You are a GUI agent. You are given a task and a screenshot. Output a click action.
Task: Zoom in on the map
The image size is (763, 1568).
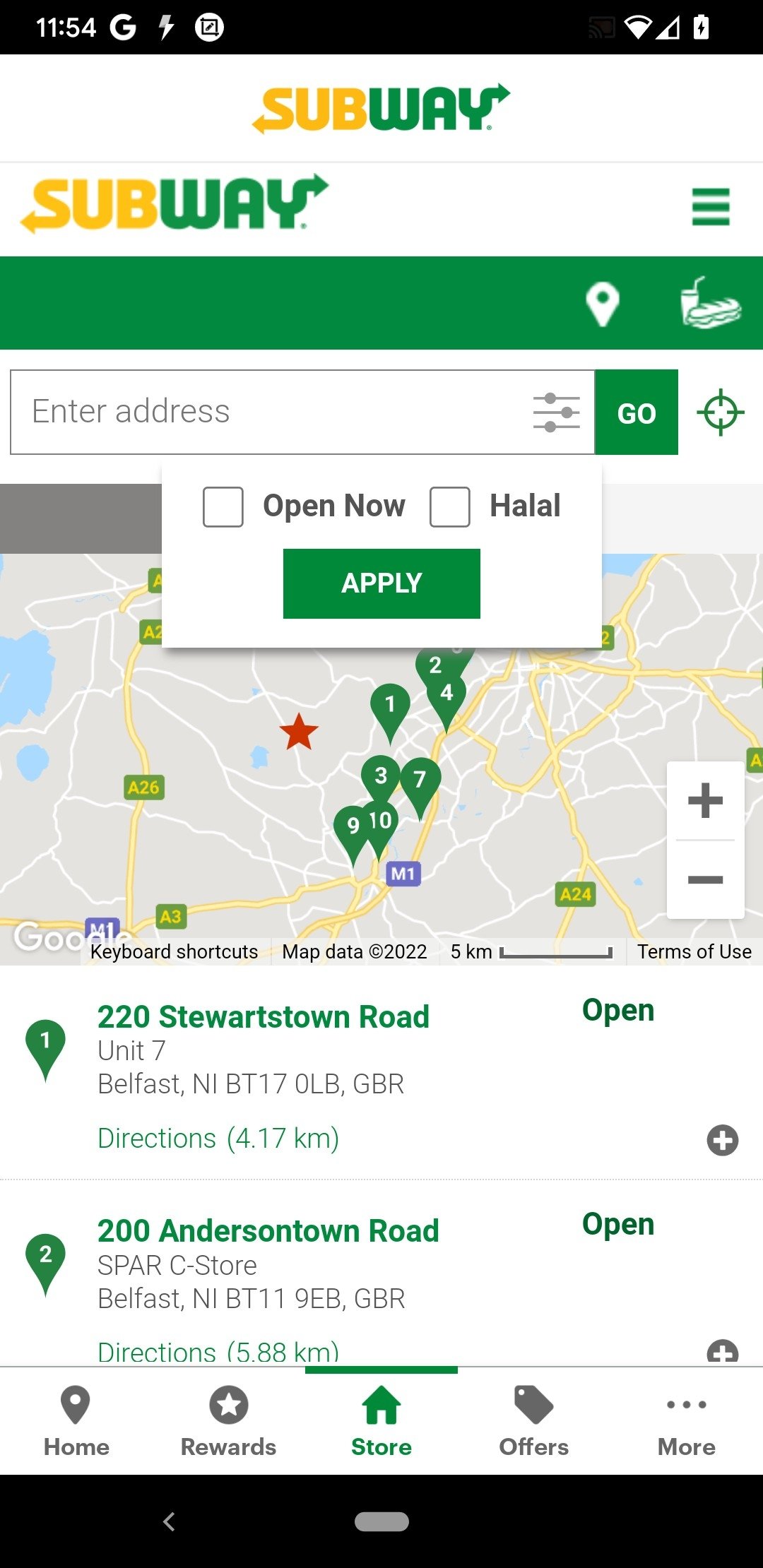(x=705, y=801)
